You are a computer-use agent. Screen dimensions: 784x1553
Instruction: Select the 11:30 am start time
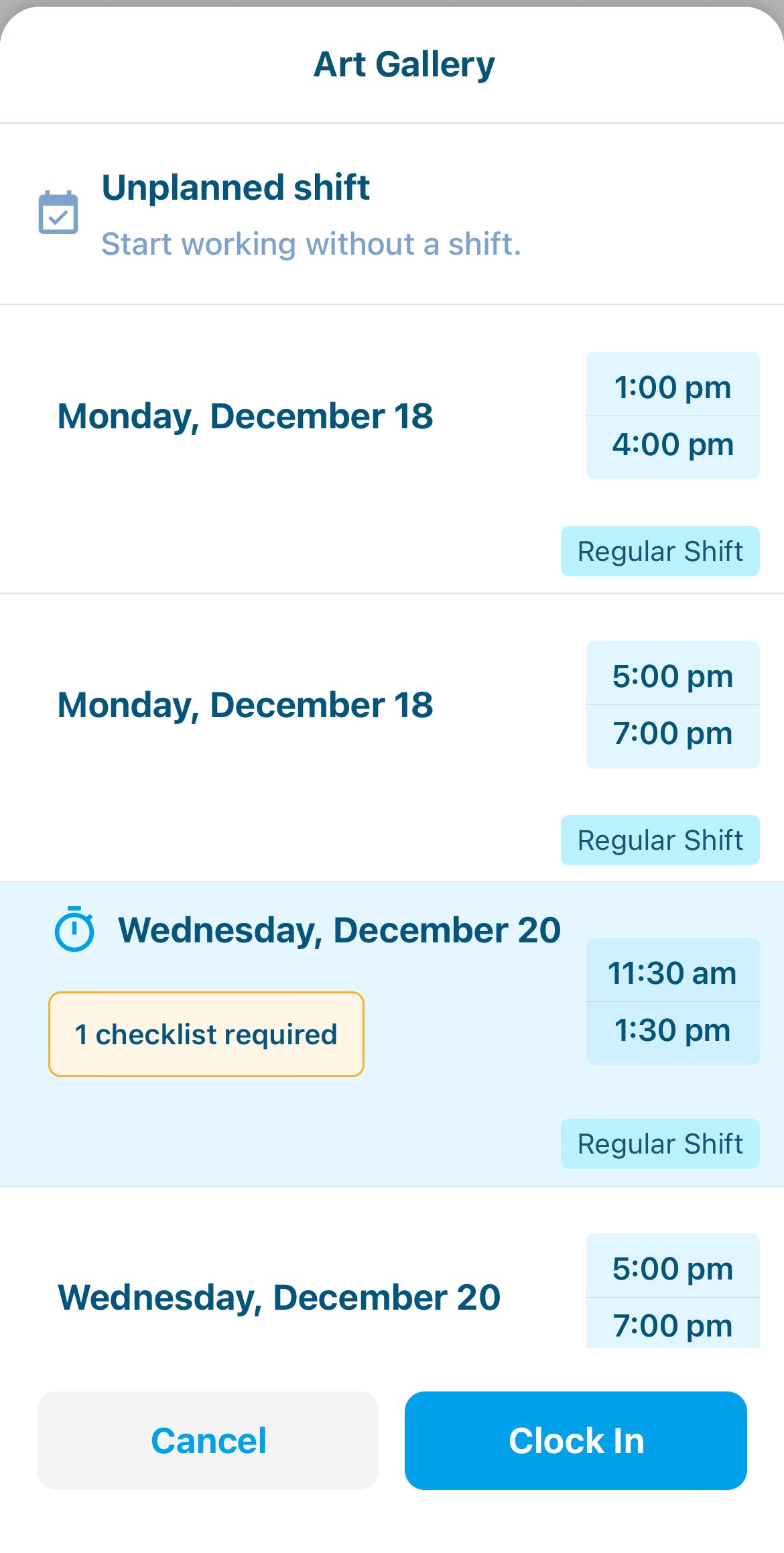click(672, 973)
